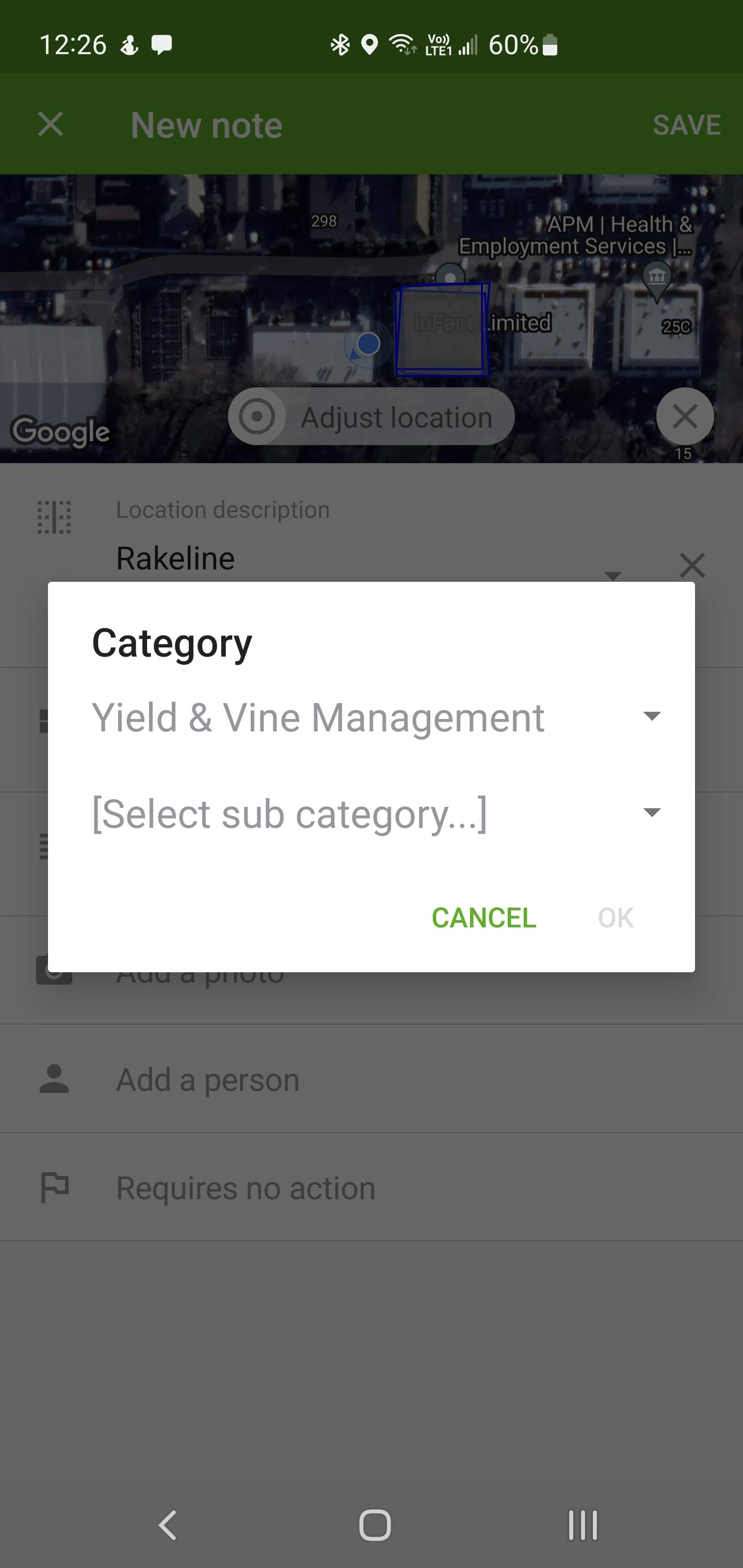Go back with system back button
This screenshot has height=1568, width=743.
[168, 1525]
